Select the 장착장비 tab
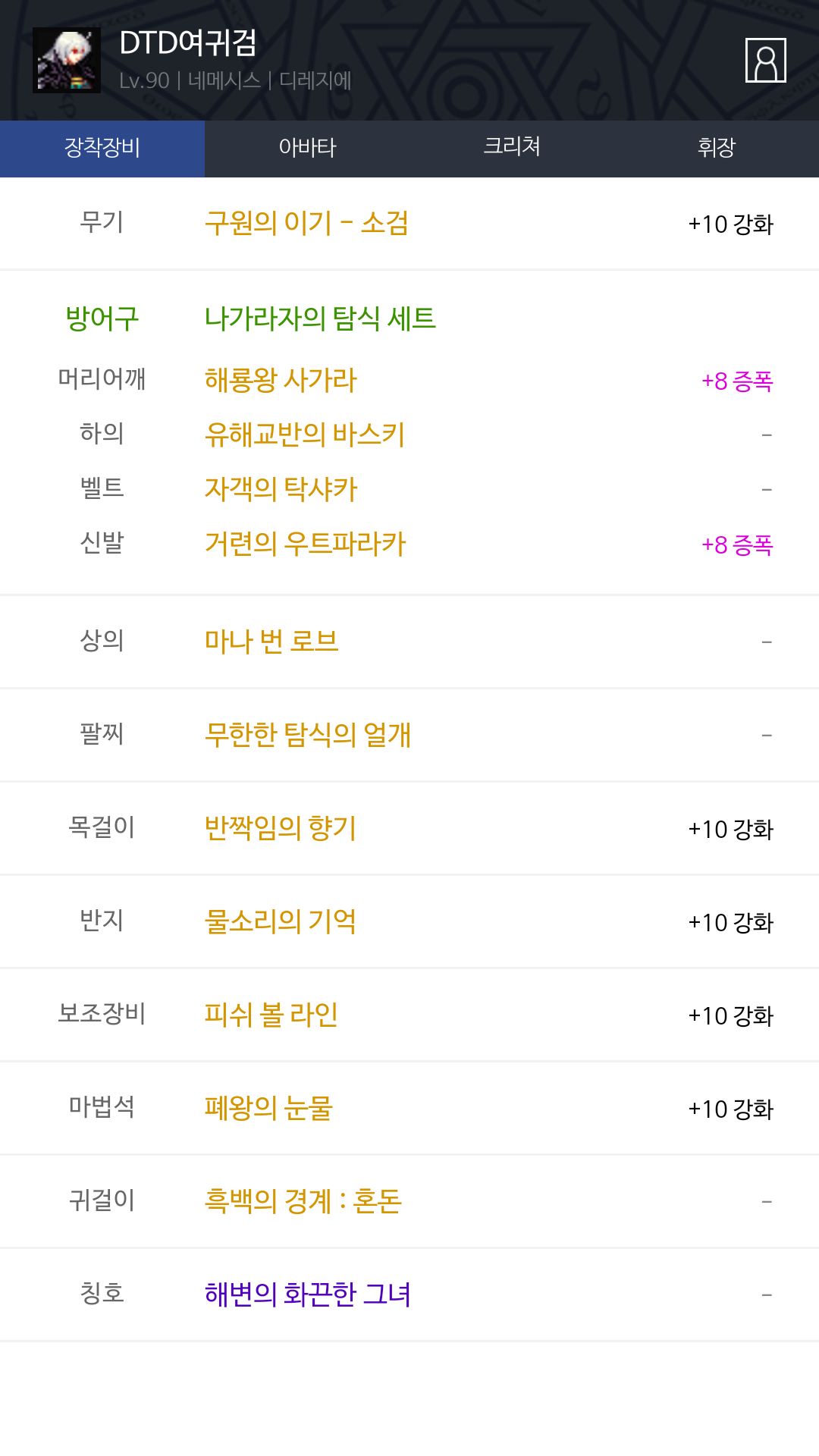 tap(102, 148)
